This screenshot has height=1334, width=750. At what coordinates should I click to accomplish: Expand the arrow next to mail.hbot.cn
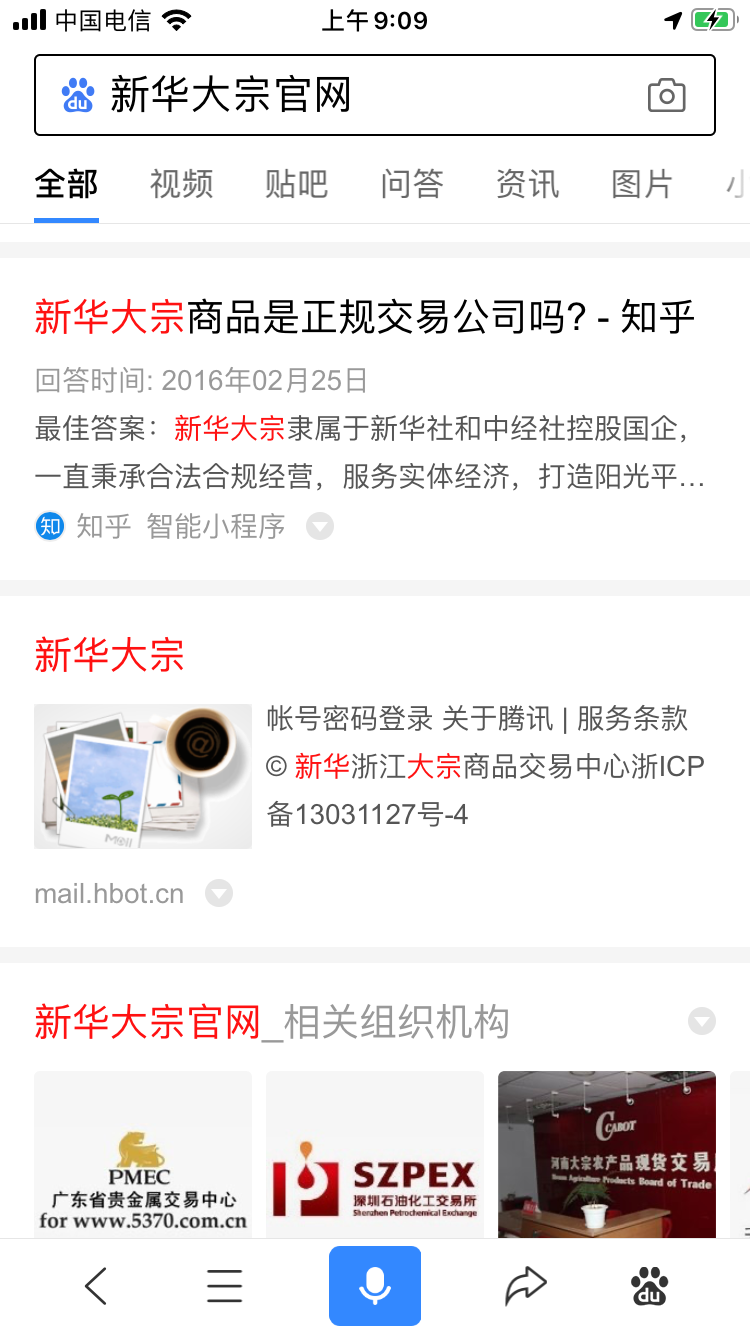(219, 893)
